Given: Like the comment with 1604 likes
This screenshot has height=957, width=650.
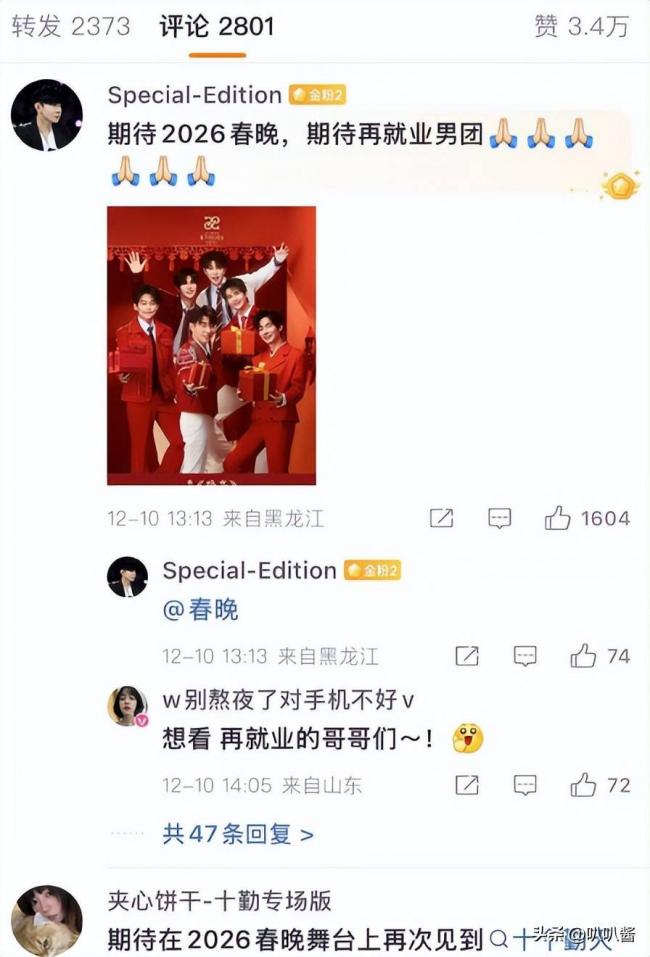Looking at the screenshot, I should click(x=558, y=518).
